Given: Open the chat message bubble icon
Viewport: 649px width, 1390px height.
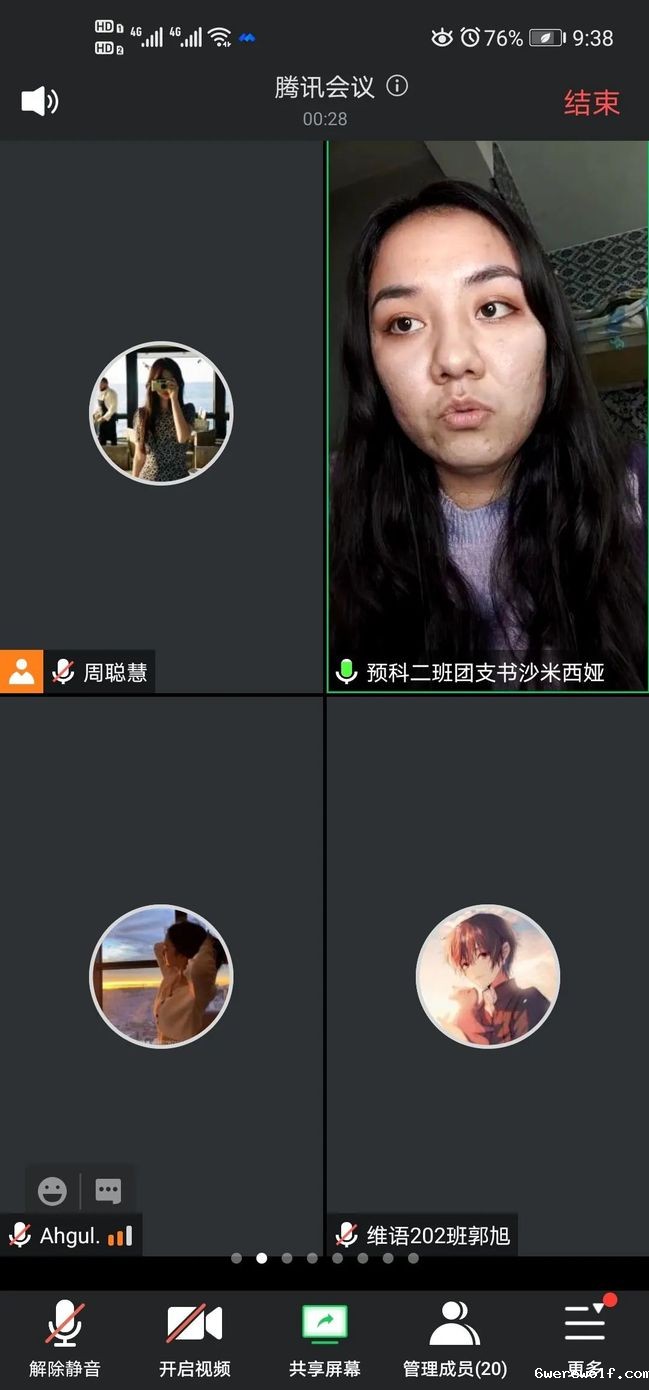Looking at the screenshot, I should [x=108, y=1190].
